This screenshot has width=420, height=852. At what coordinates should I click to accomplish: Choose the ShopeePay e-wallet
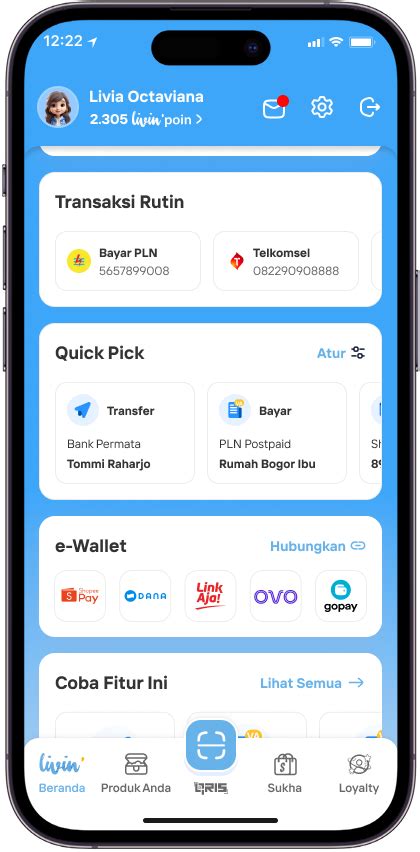point(80,596)
